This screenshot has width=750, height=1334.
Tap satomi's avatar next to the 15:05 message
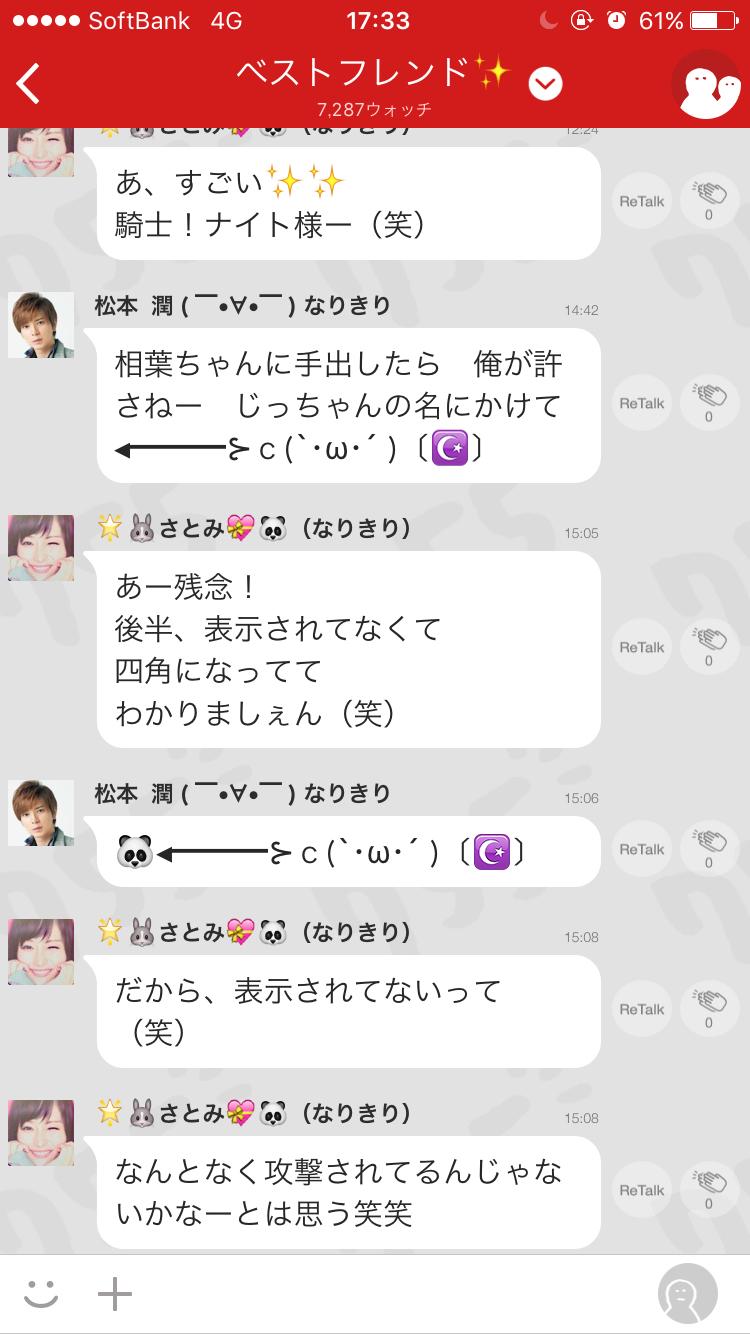[x=40, y=548]
